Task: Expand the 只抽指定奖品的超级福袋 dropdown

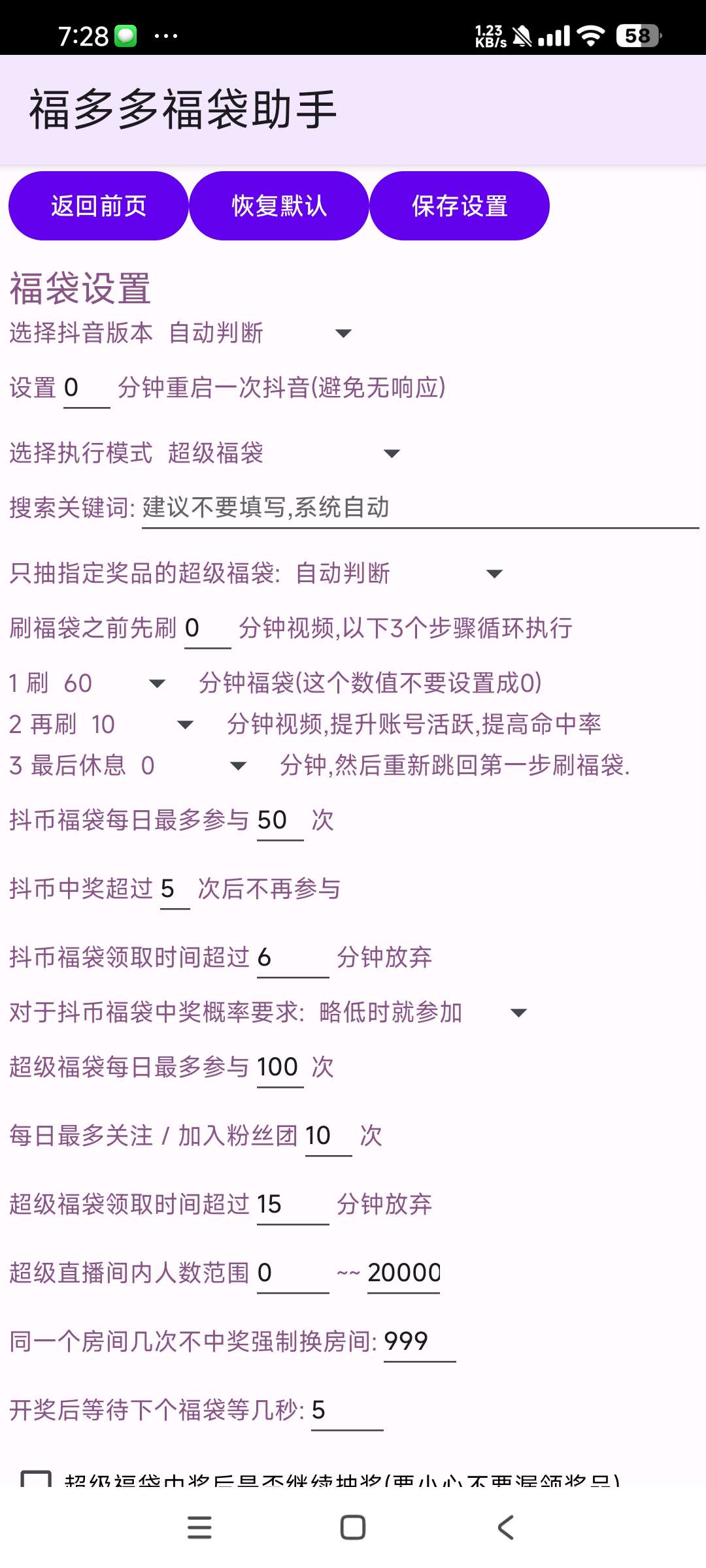Action: [x=399, y=574]
